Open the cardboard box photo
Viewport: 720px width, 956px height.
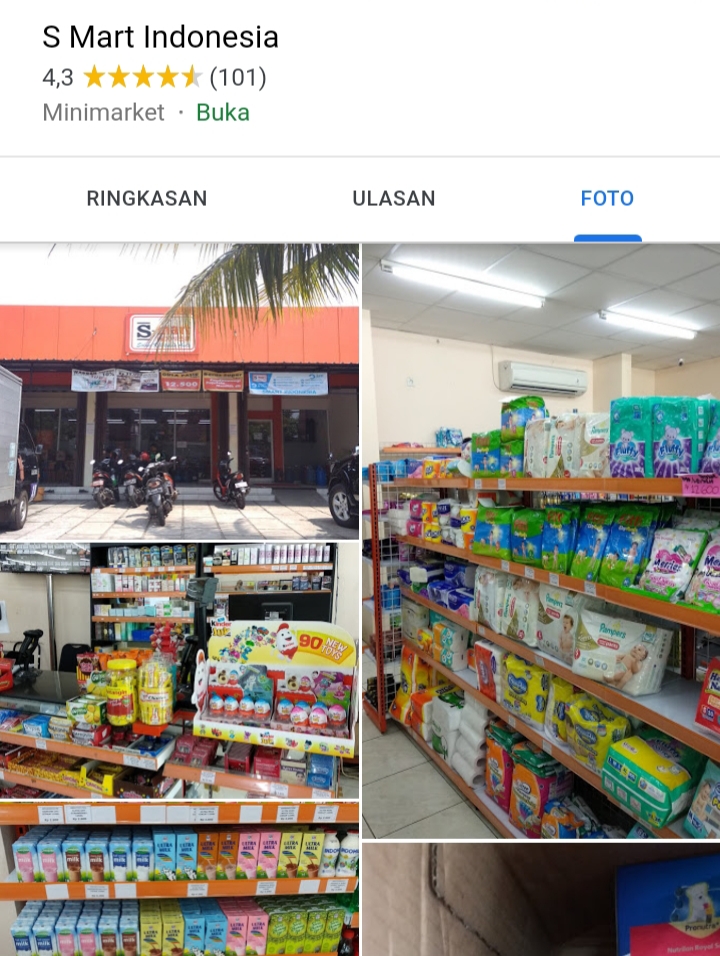click(x=541, y=900)
